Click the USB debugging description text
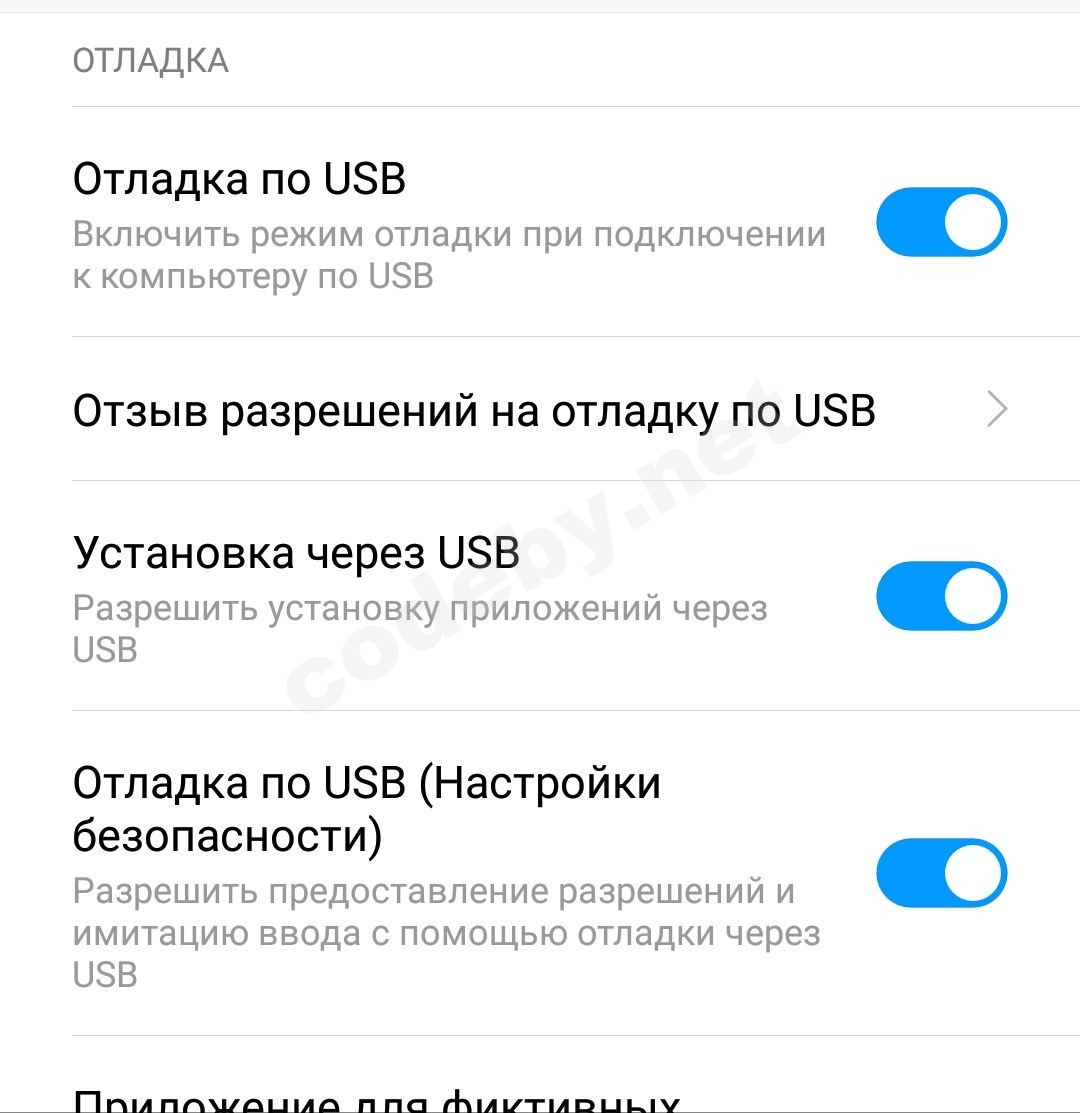This screenshot has width=1080, height=1113. (x=448, y=256)
